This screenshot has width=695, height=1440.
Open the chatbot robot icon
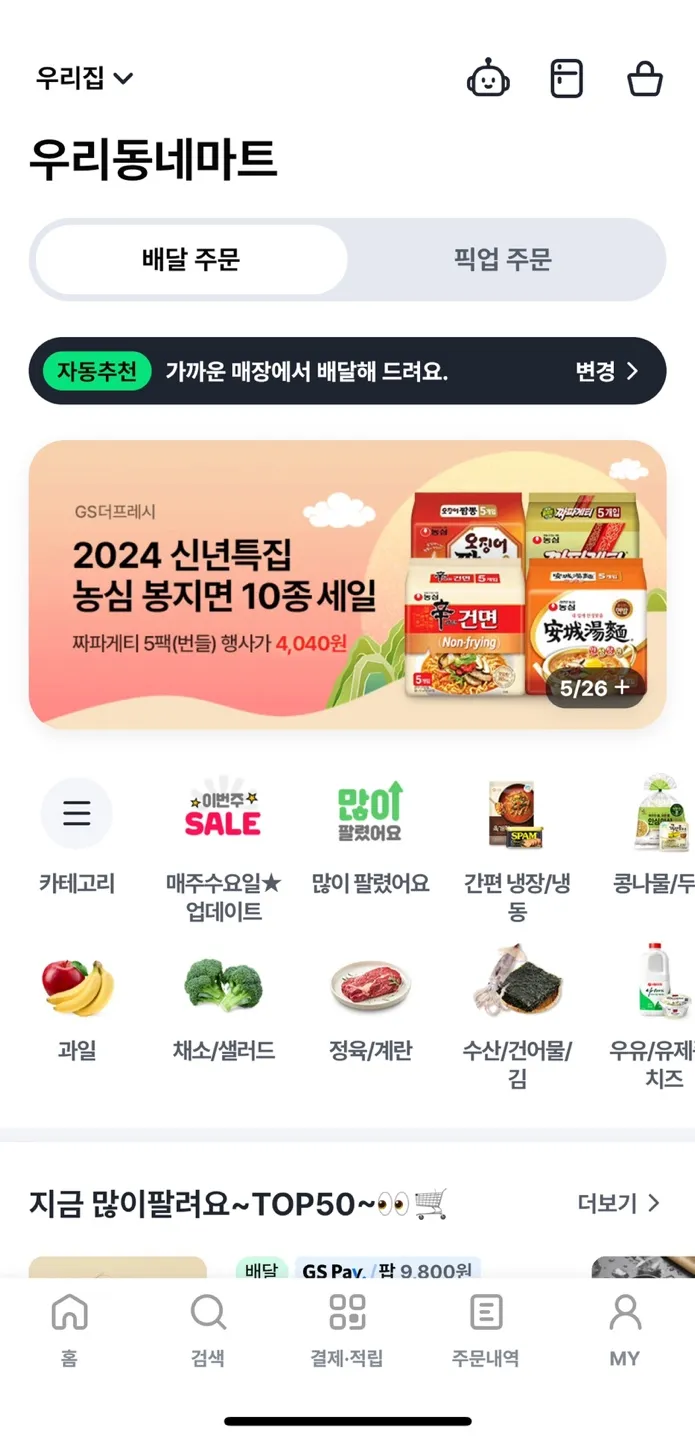click(x=488, y=78)
